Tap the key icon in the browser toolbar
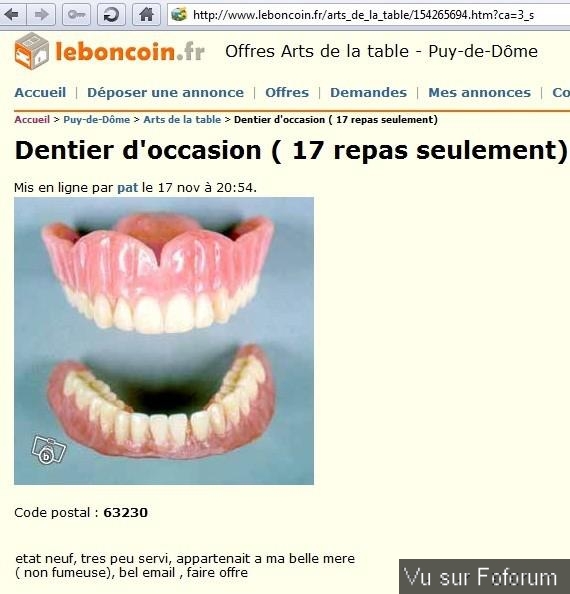Screen dimensions: 570x594 (x=76, y=14)
